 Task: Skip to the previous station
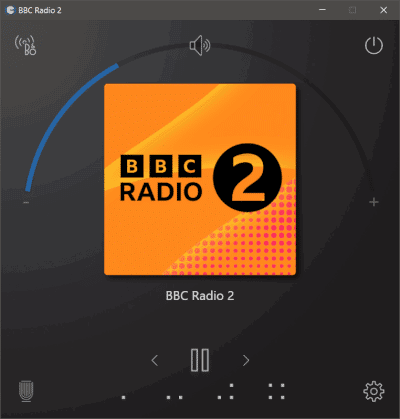point(155,360)
